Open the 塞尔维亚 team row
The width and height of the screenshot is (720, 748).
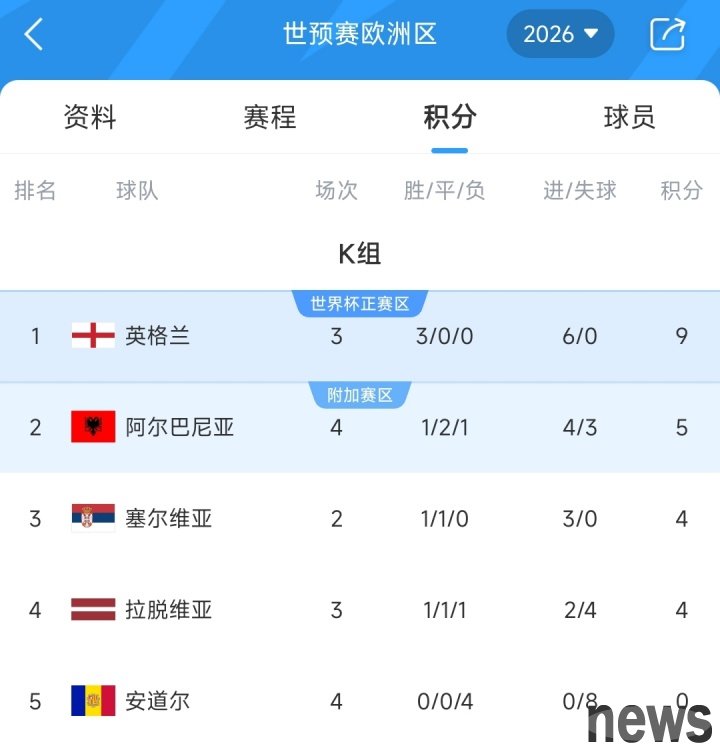(x=168, y=518)
